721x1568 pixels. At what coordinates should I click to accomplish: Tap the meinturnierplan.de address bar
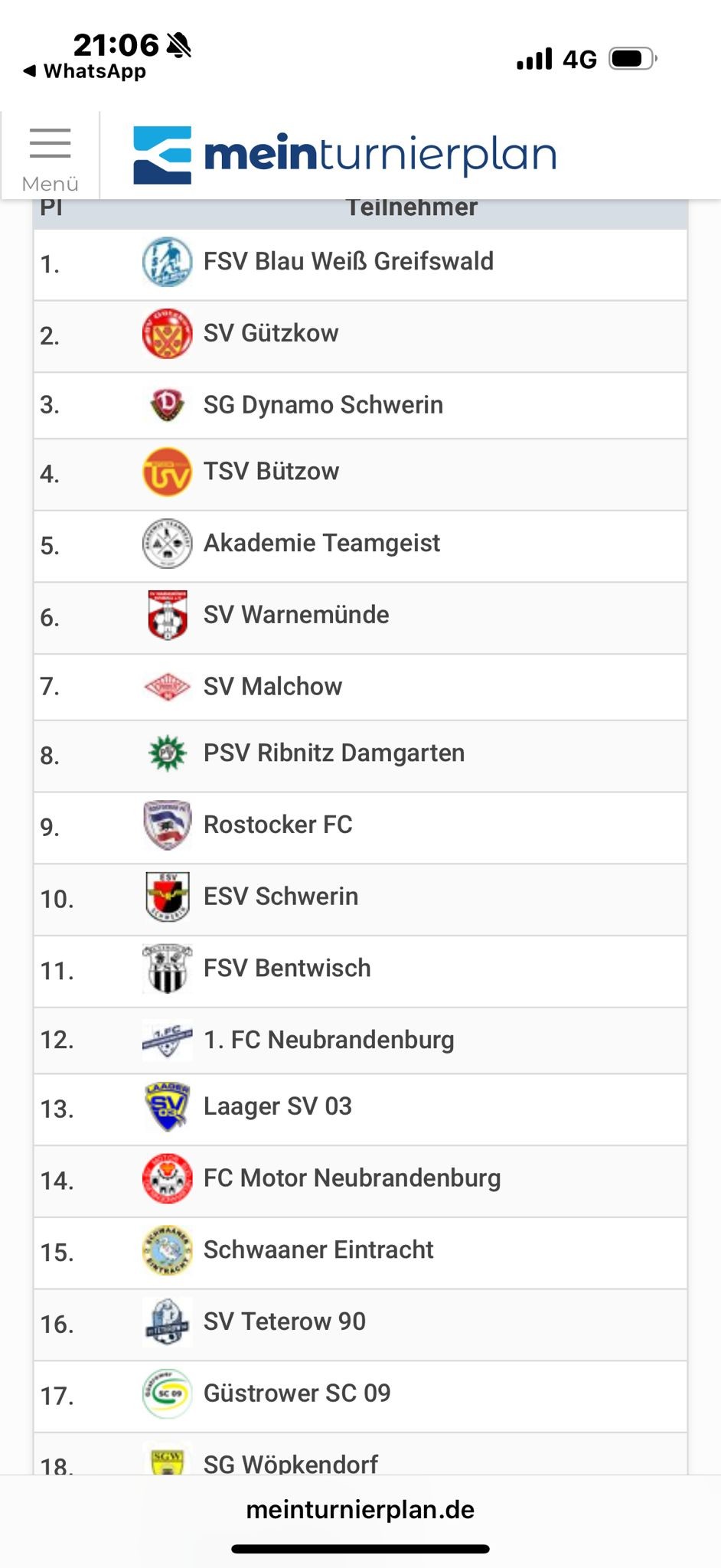point(360,1509)
